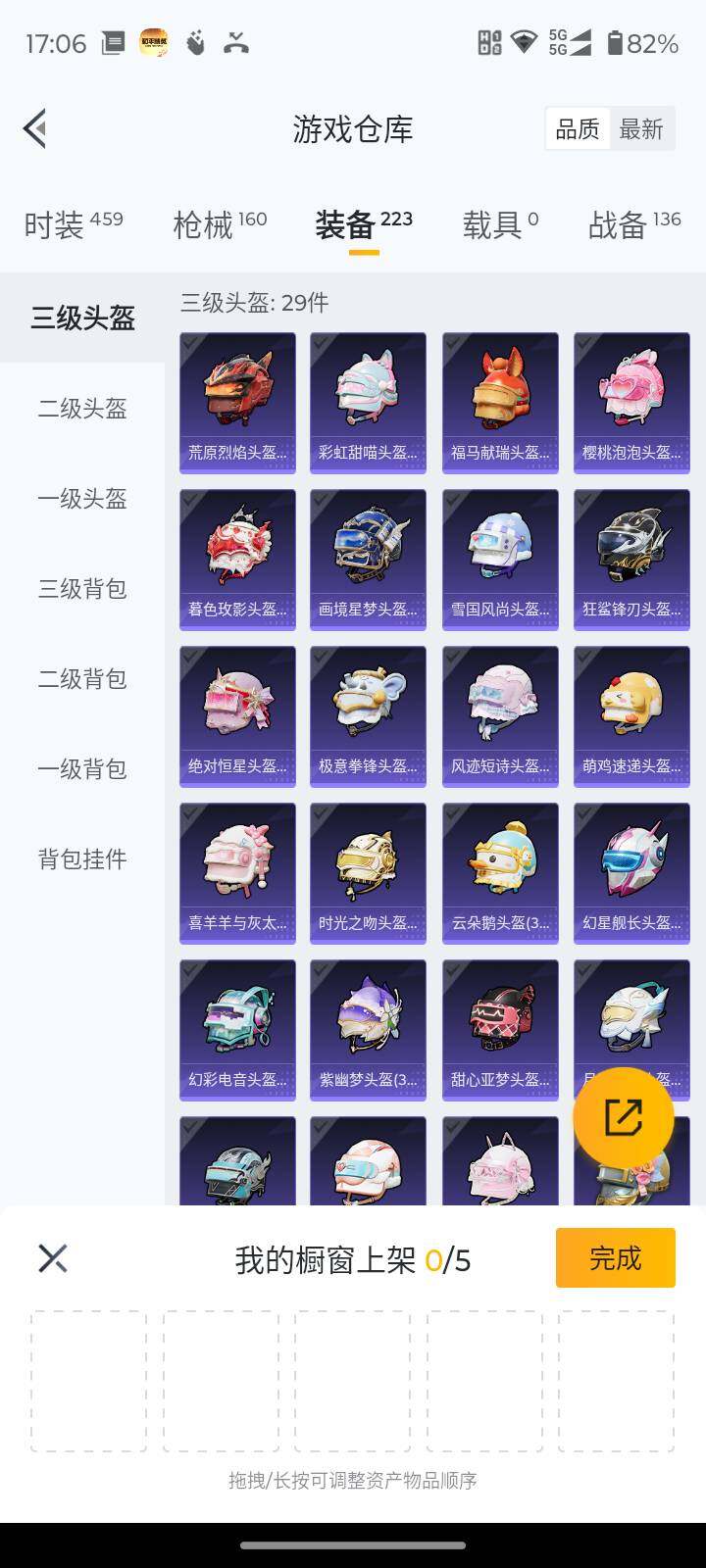Screen dimensions: 706x1568
Task: Go back using the top-left arrow
Action: [x=35, y=128]
